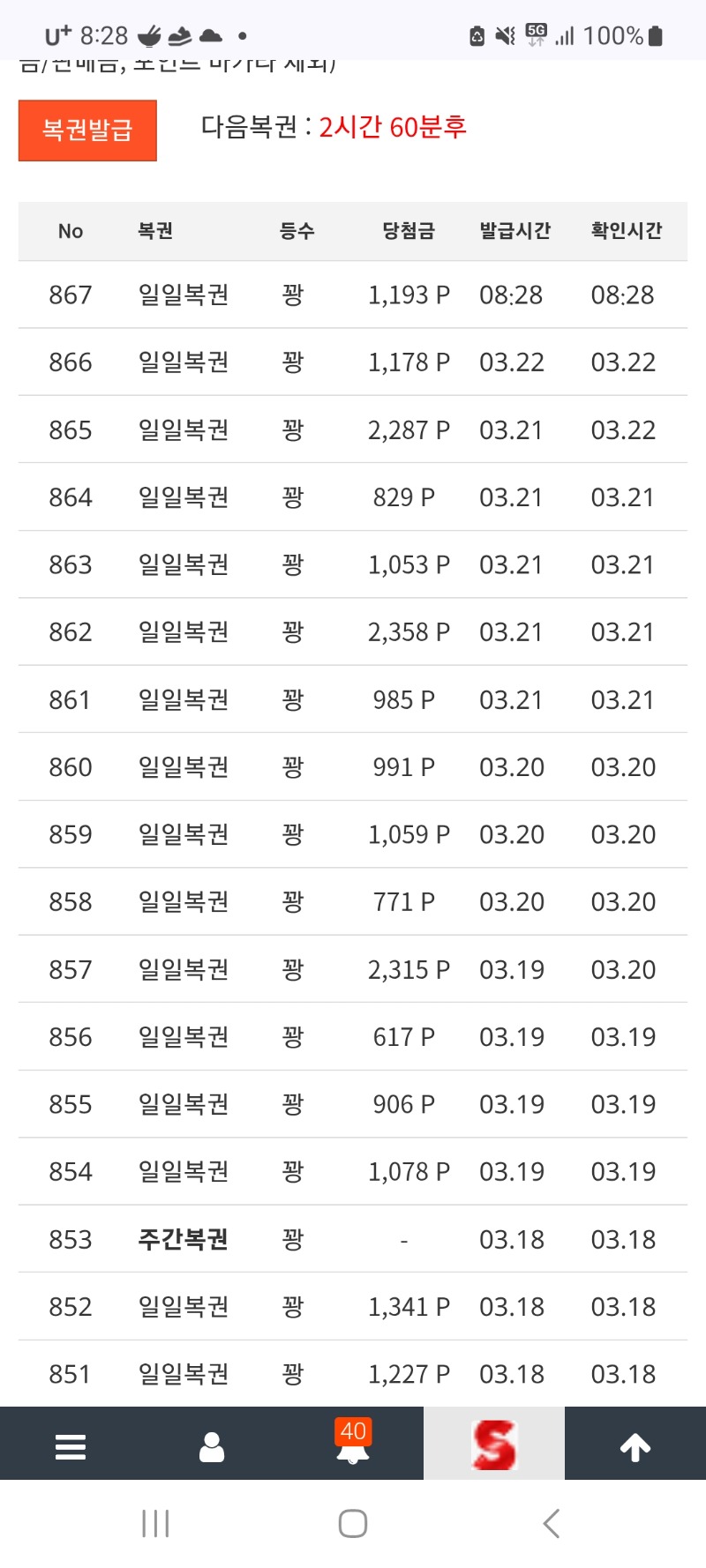This screenshot has height=1568, width=706.
Task: Go to the home screen via system home
Action: pos(353,1523)
